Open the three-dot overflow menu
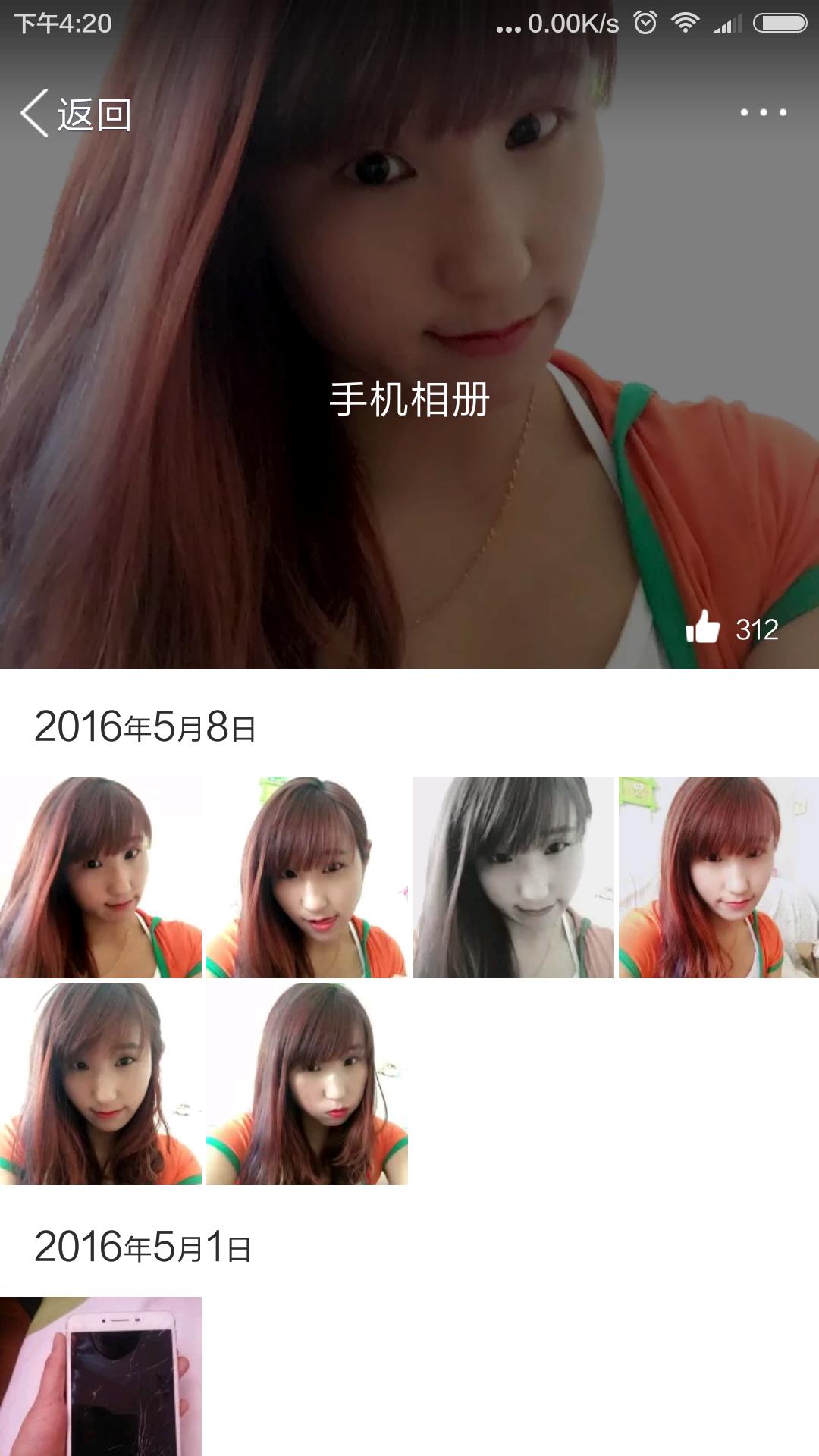Image resolution: width=819 pixels, height=1456 pixels. (x=763, y=112)
